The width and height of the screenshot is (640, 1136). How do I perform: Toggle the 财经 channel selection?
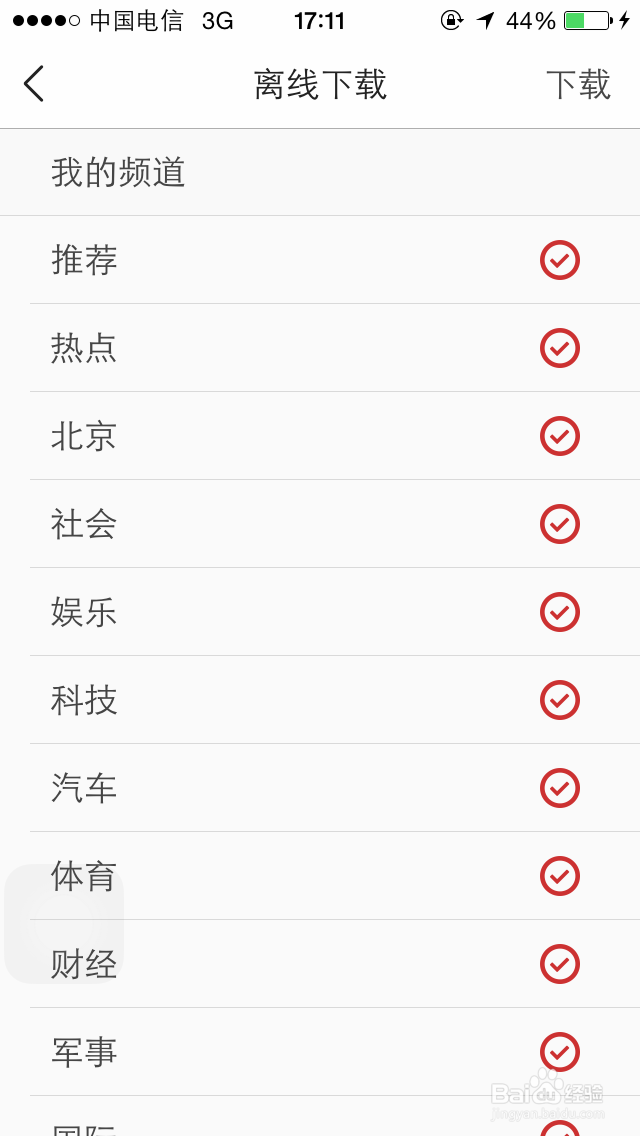point(560,964)
